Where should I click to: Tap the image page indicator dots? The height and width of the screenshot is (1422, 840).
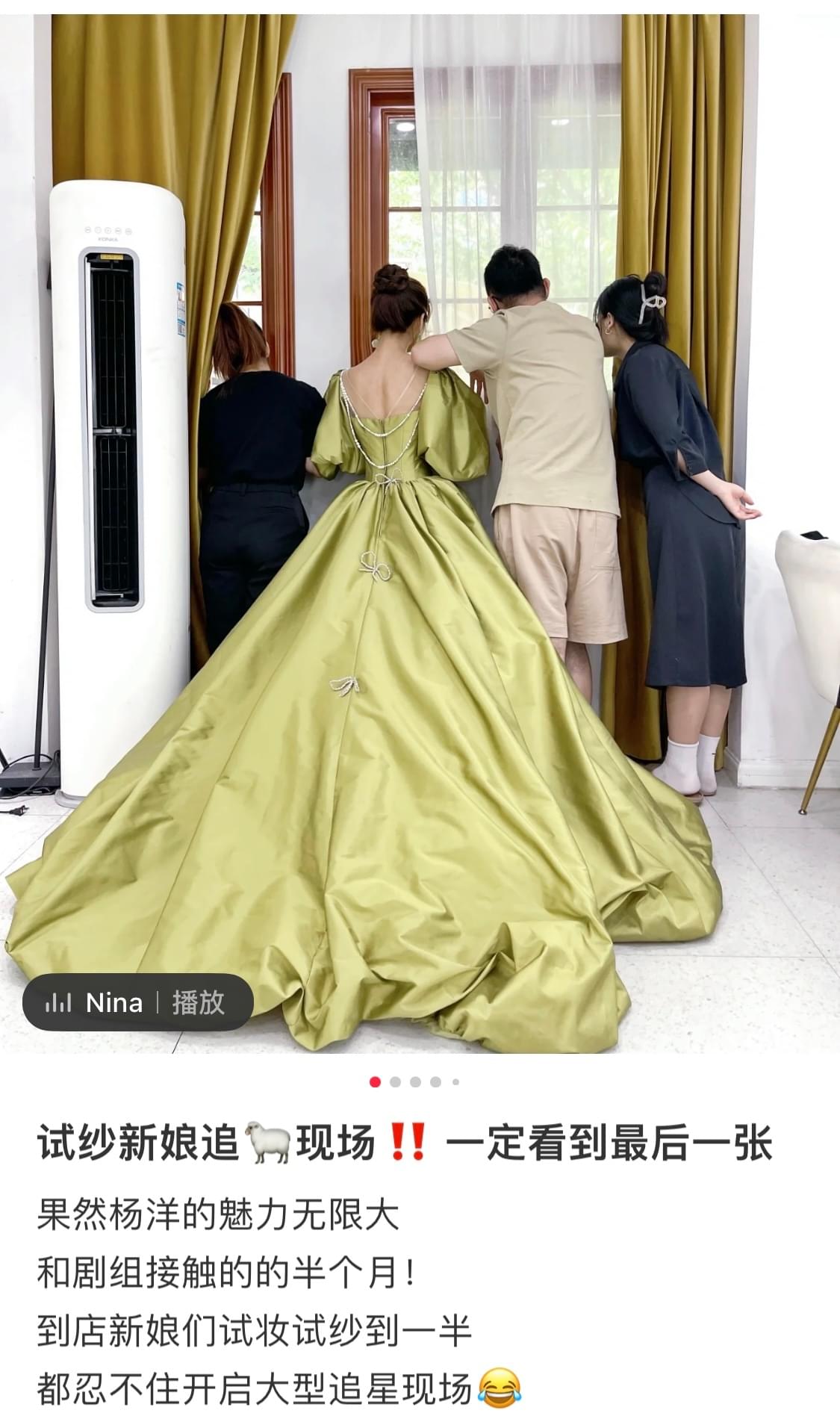point(415,1082)
